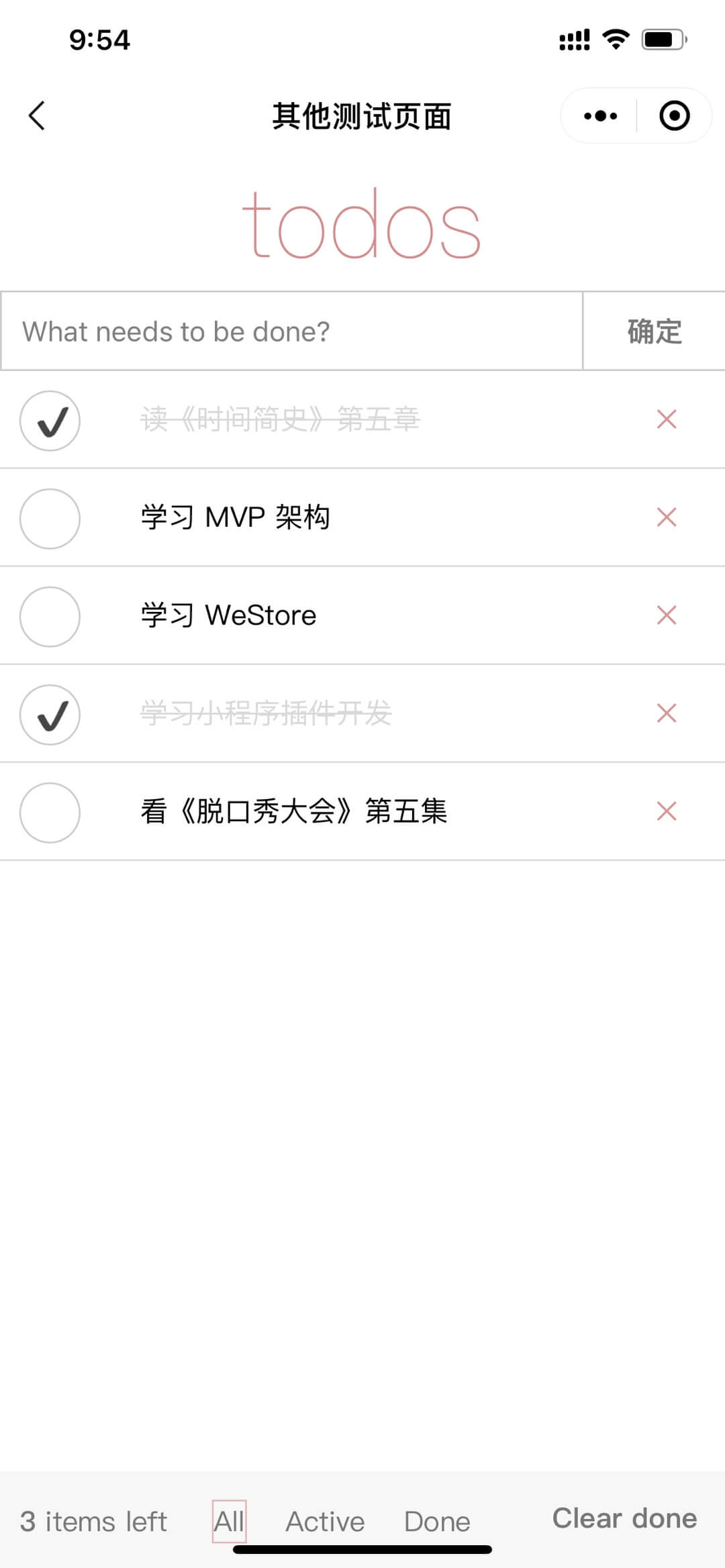Select the All filter
The image size is (725, 1568).
point(229,1521)
